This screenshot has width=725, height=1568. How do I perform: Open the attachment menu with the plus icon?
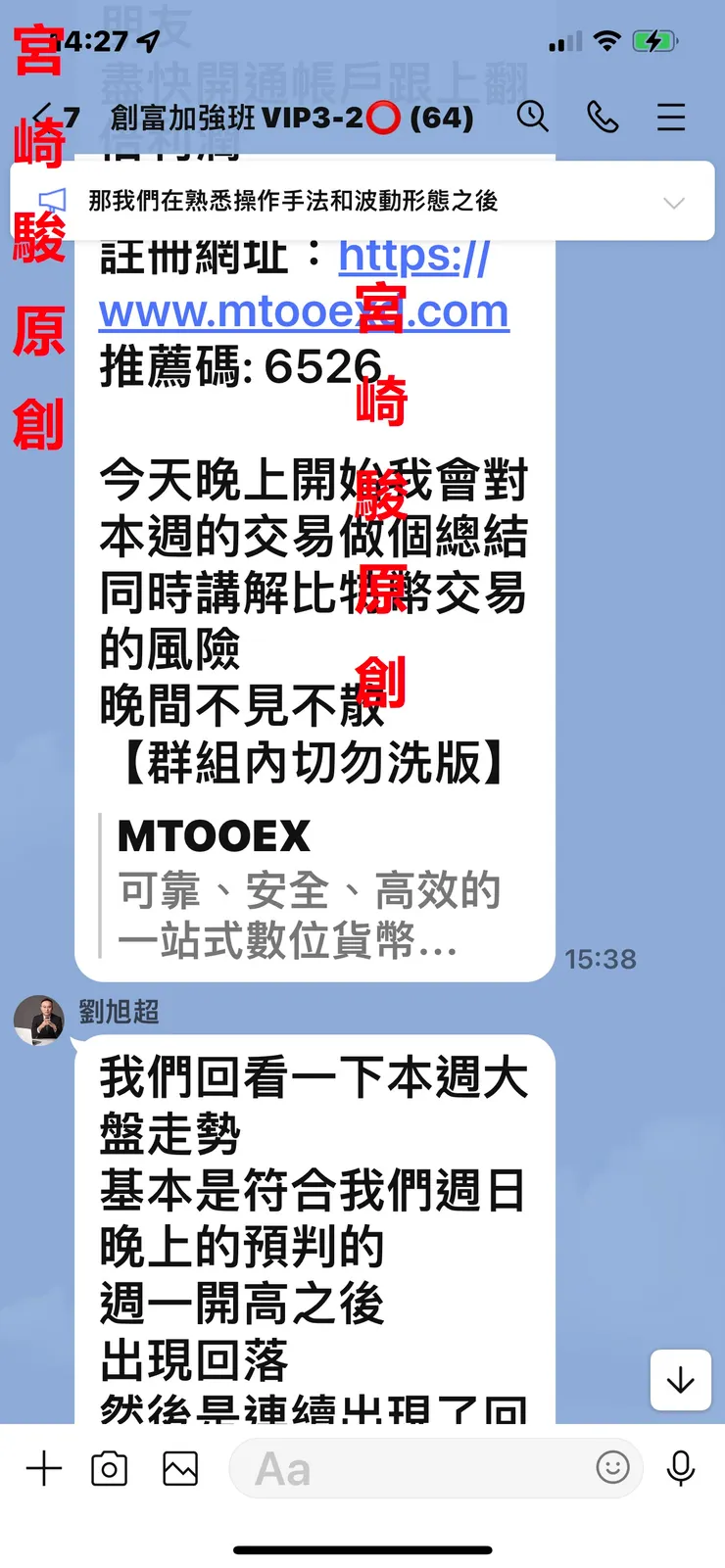point(43,1468)
